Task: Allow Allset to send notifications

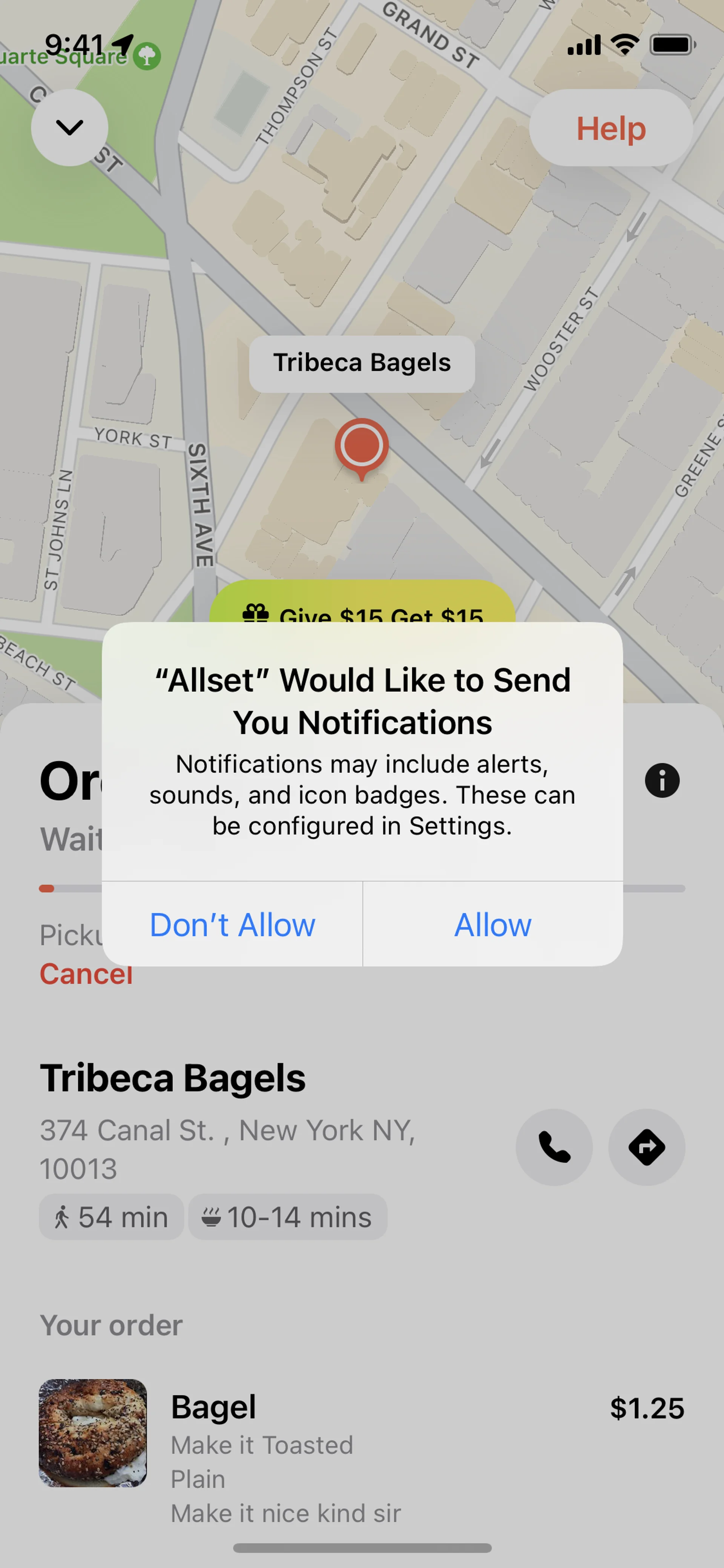Action: [492, 924]
